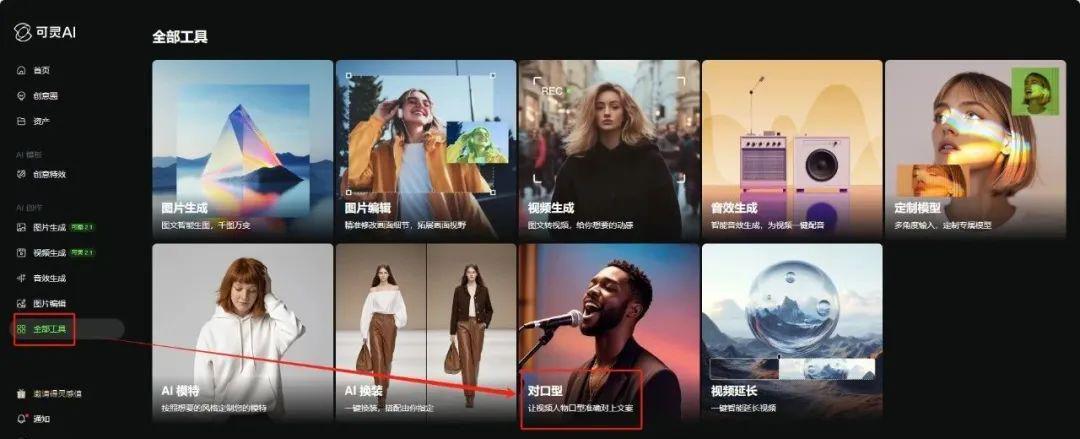Open 资产 assets section
The image size is (1080, 439).
coord(40,121)
